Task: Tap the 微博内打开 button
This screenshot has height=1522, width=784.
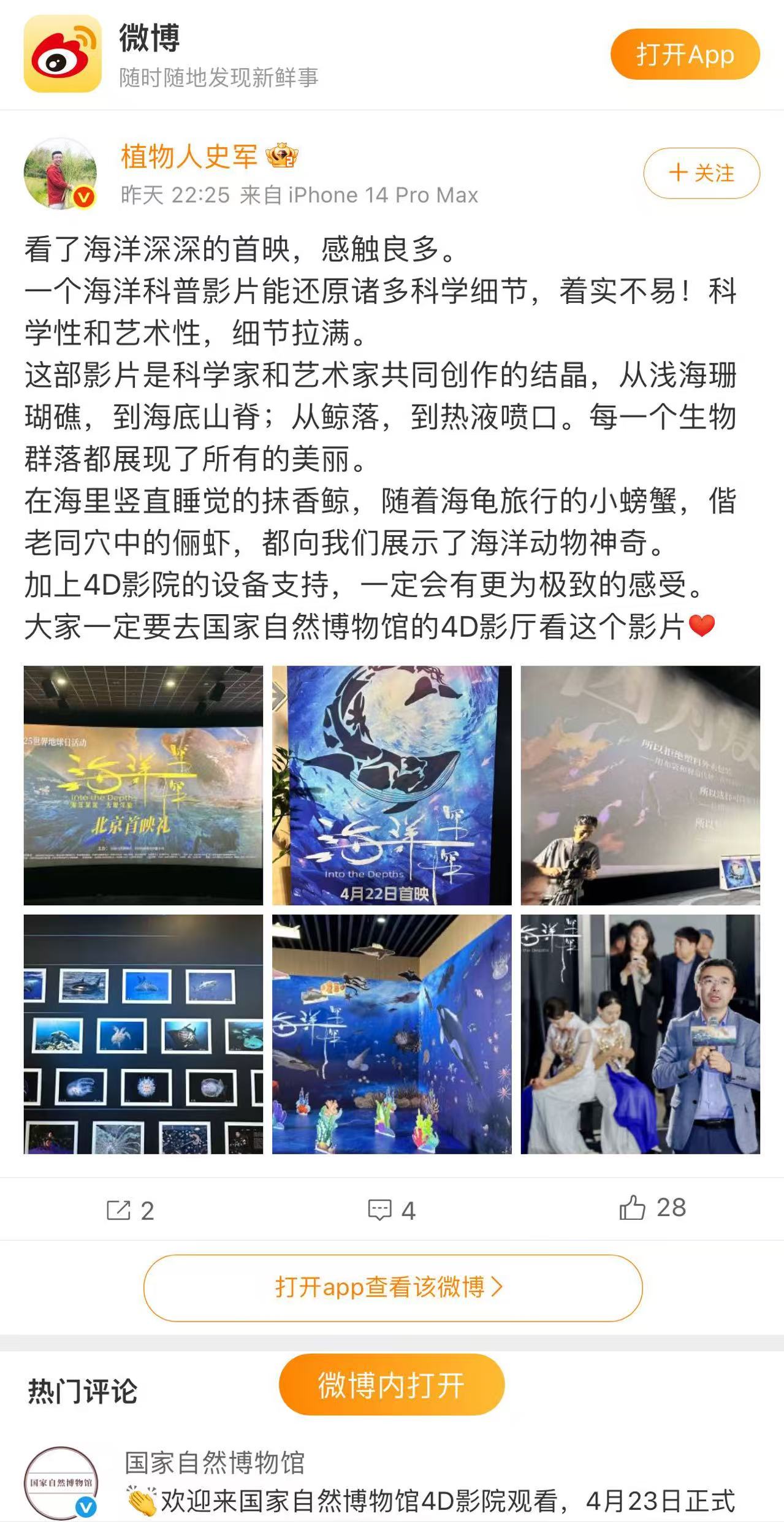Action: (391, 1385)
